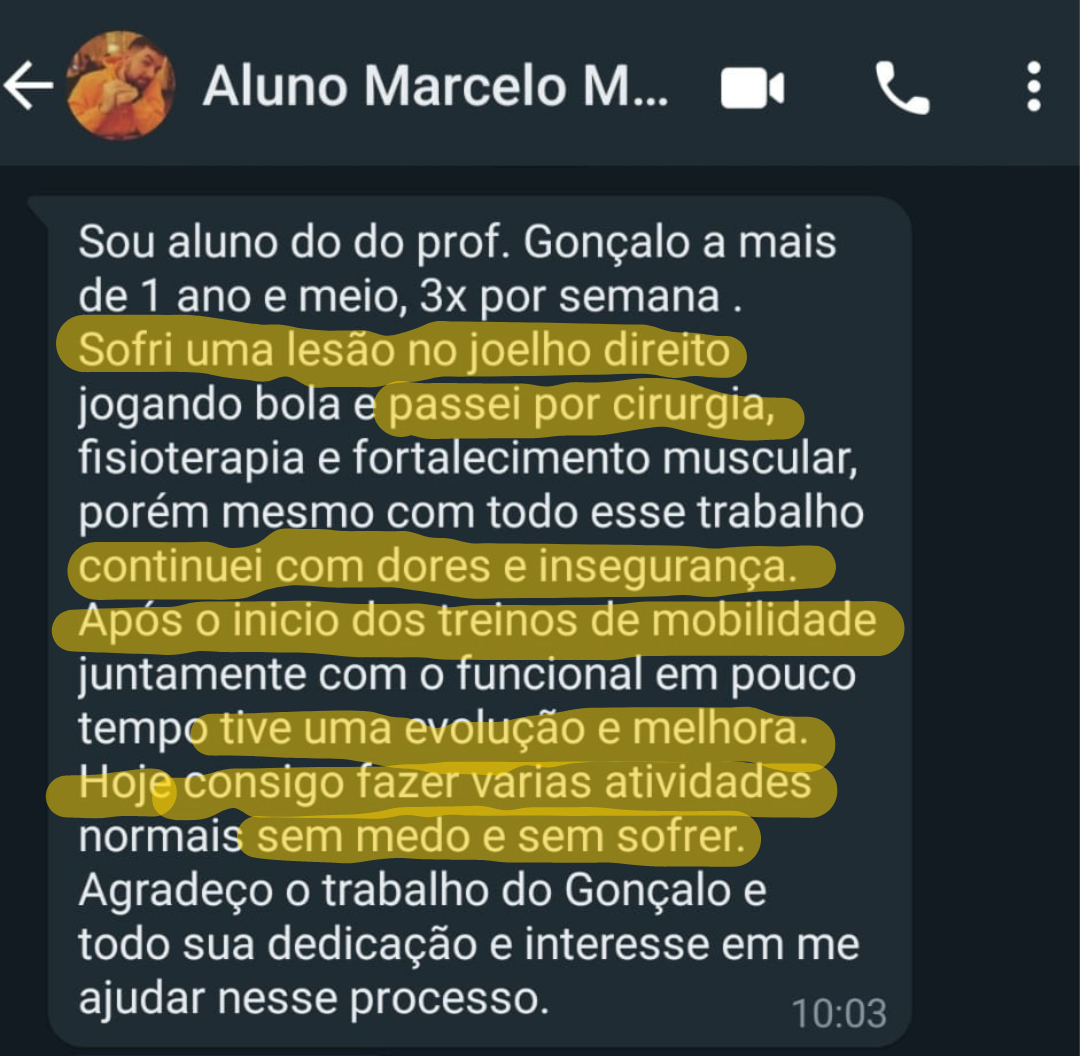Open the three-dot overflow menu

coord(1034,87)
